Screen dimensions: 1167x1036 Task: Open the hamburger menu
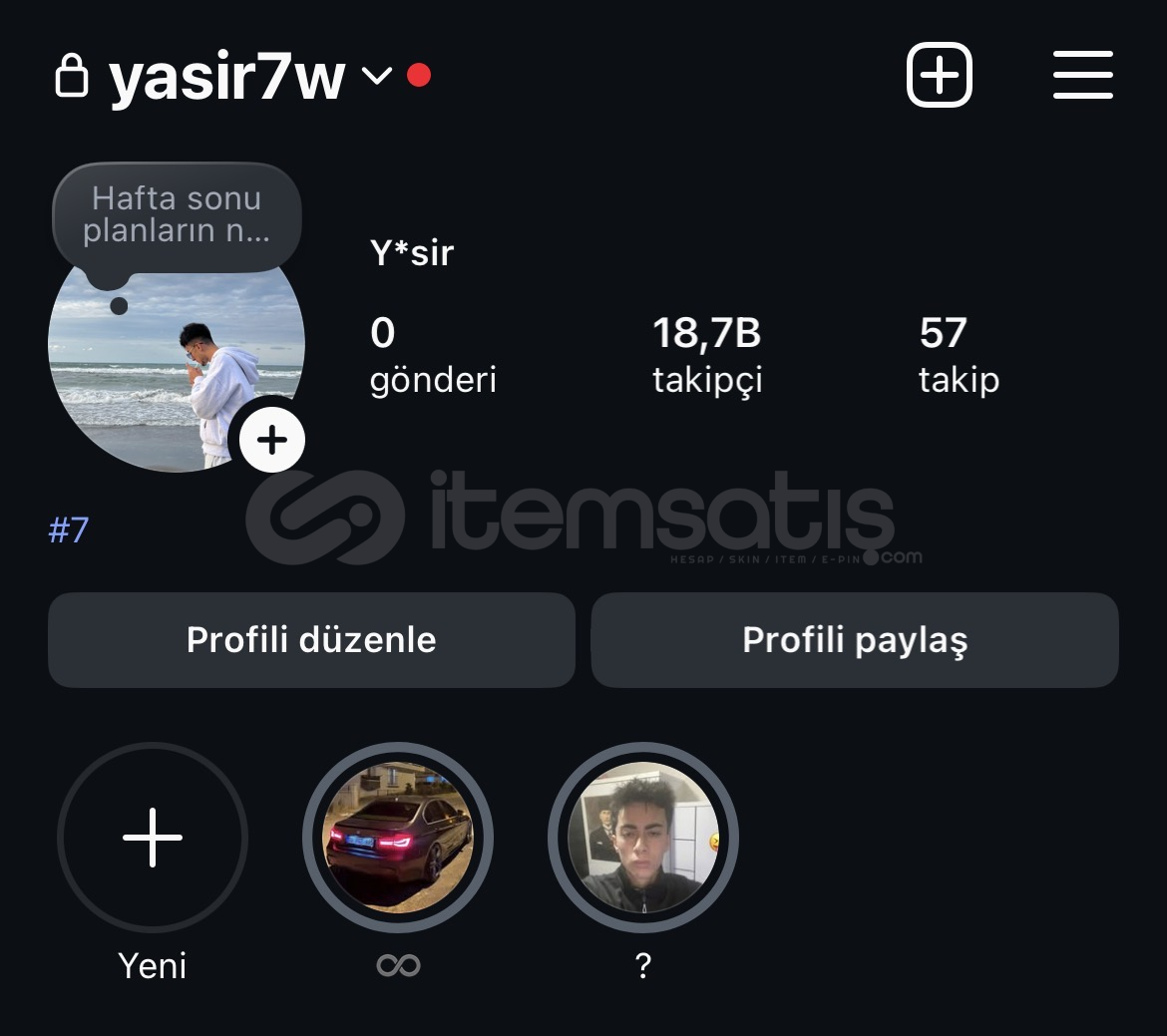pyautogui.click(x=1082, y=75)
